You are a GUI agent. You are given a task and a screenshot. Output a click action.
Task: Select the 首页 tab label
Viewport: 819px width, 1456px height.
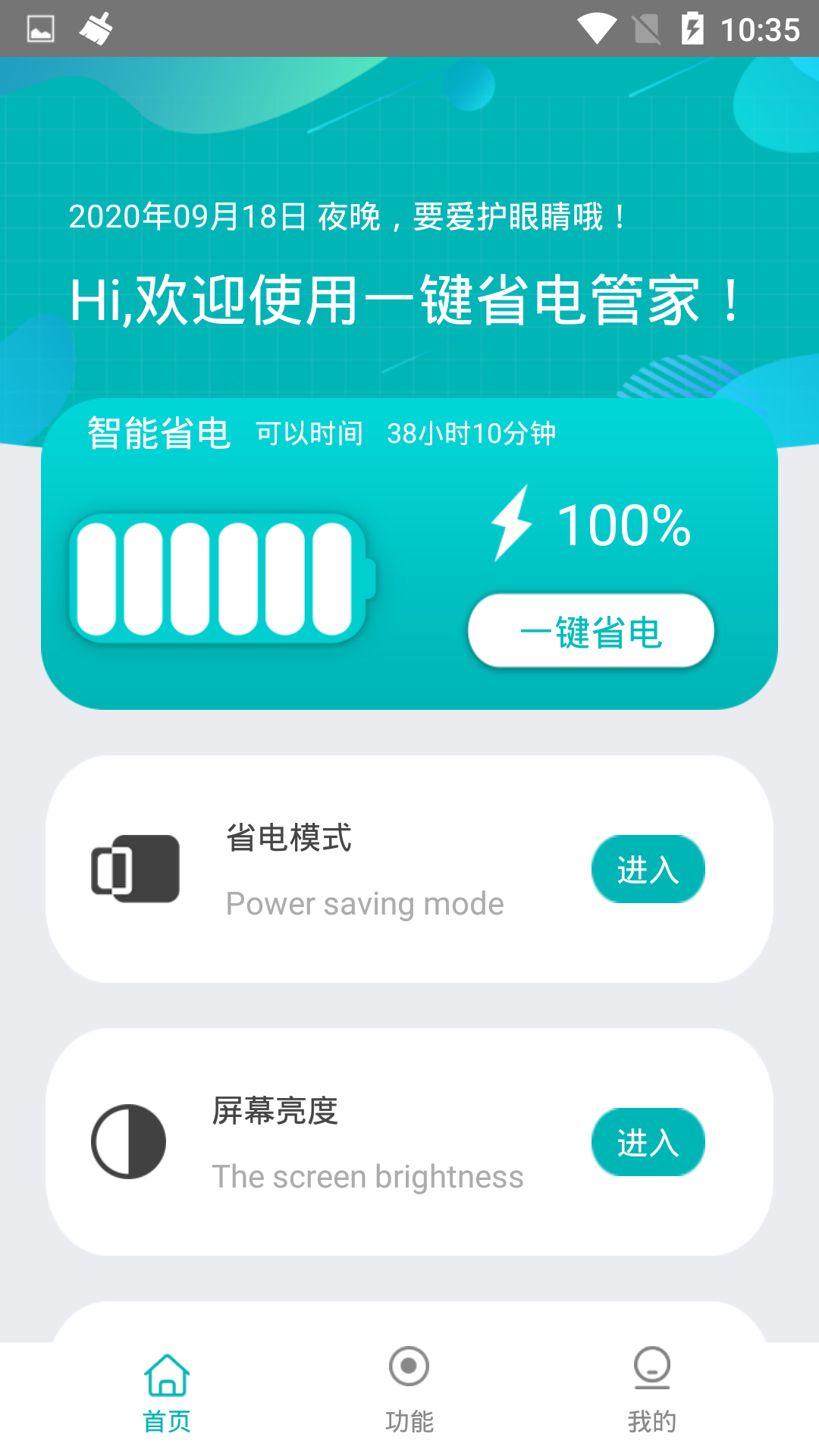(x=168, y=1421)
